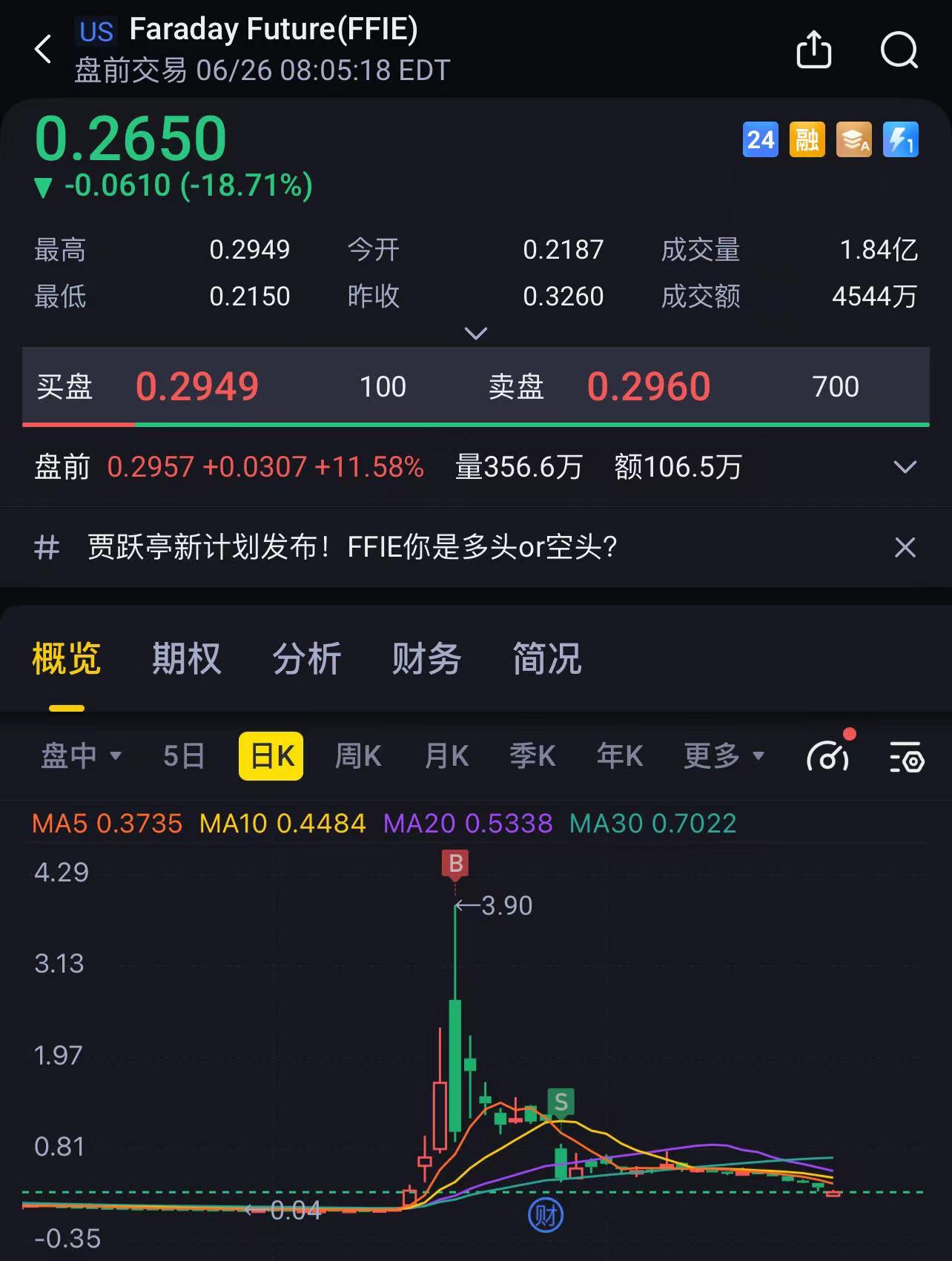952x1261 pixels.
Task: Open the 更多 chart period dropdown
Action: [x=723, y=756]
